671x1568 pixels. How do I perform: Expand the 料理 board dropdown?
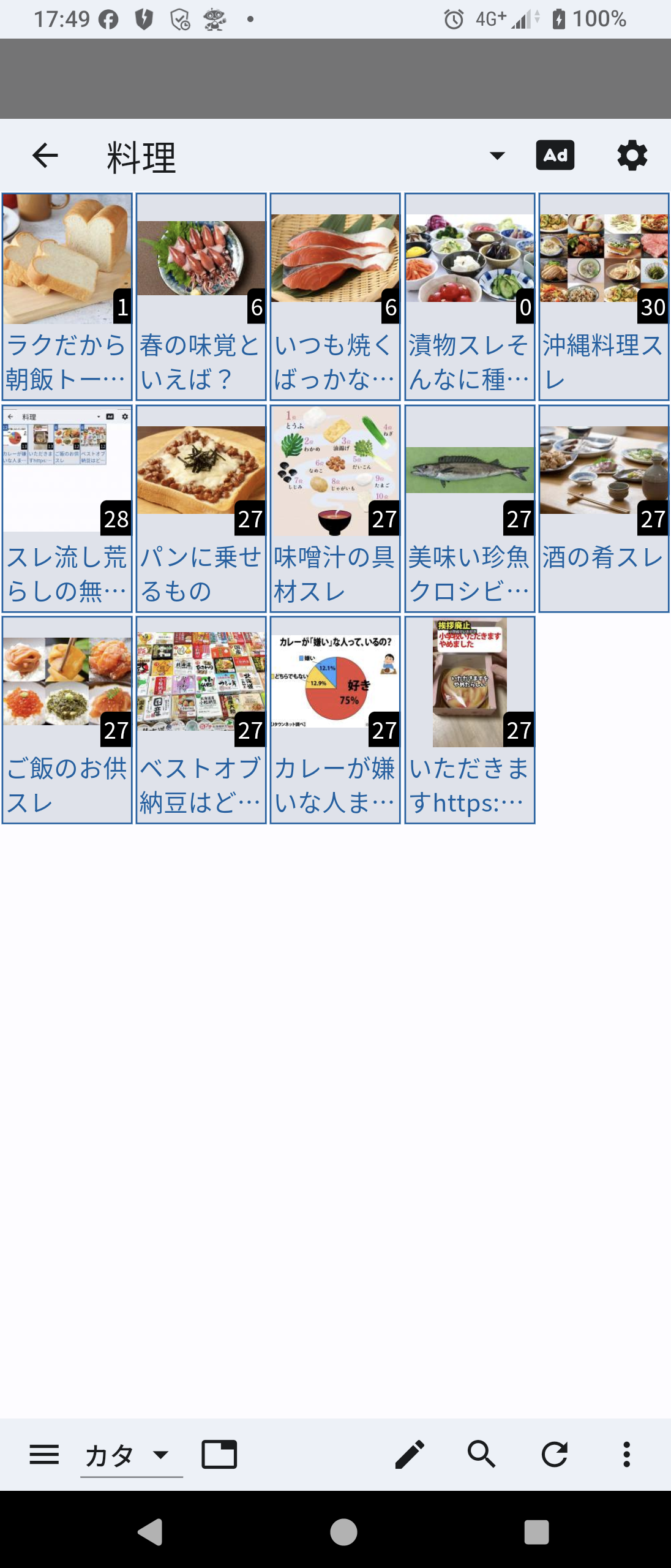(x=497, y=156)
